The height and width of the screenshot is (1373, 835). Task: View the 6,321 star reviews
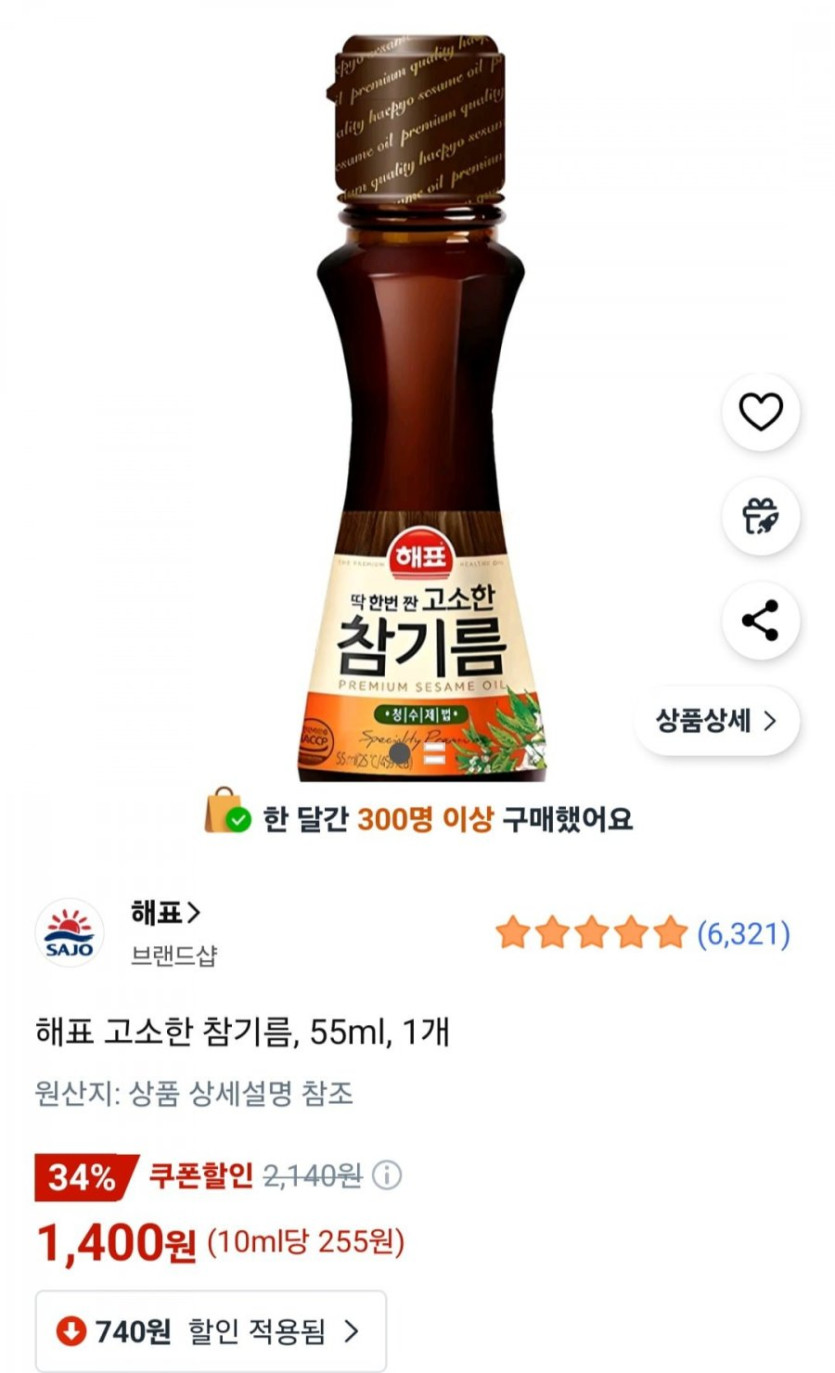click(x=643, y=934)
